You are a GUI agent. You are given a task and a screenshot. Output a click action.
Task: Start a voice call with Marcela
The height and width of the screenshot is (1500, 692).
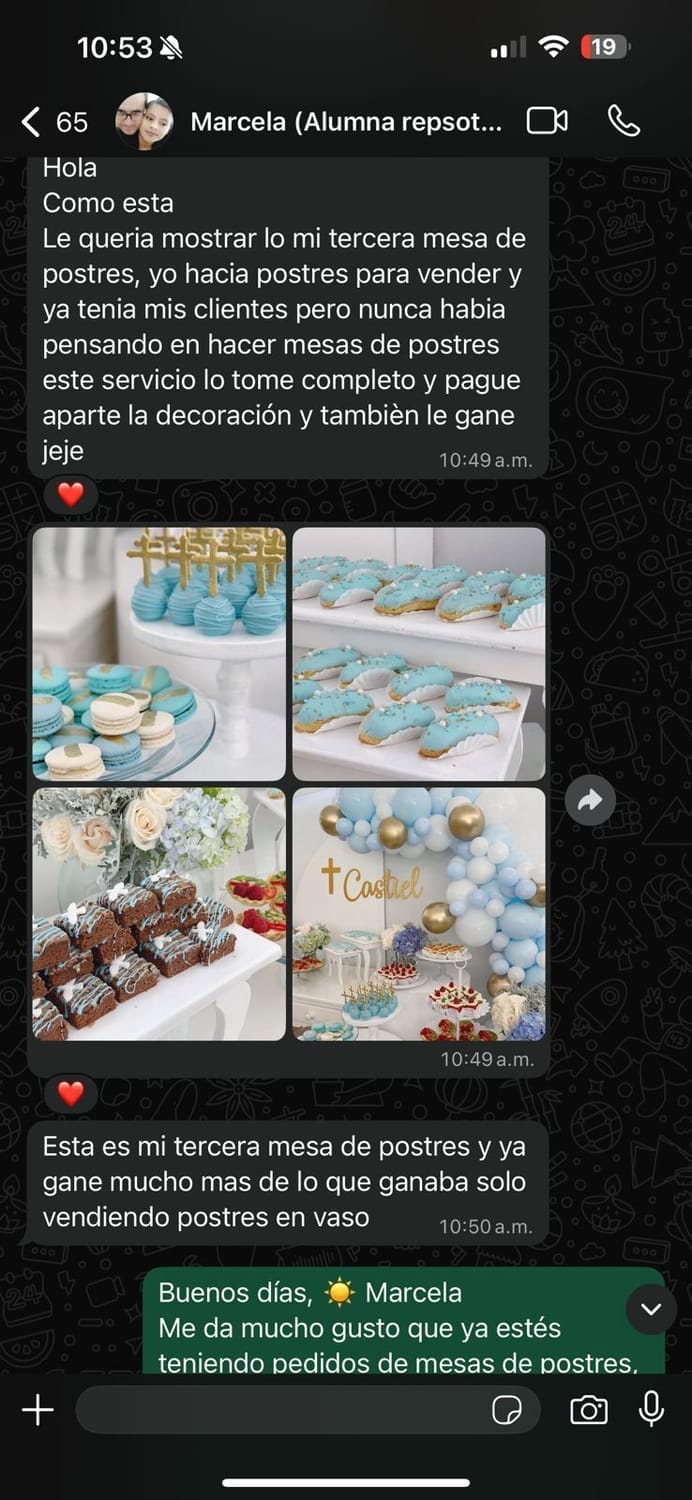point(623,121)
